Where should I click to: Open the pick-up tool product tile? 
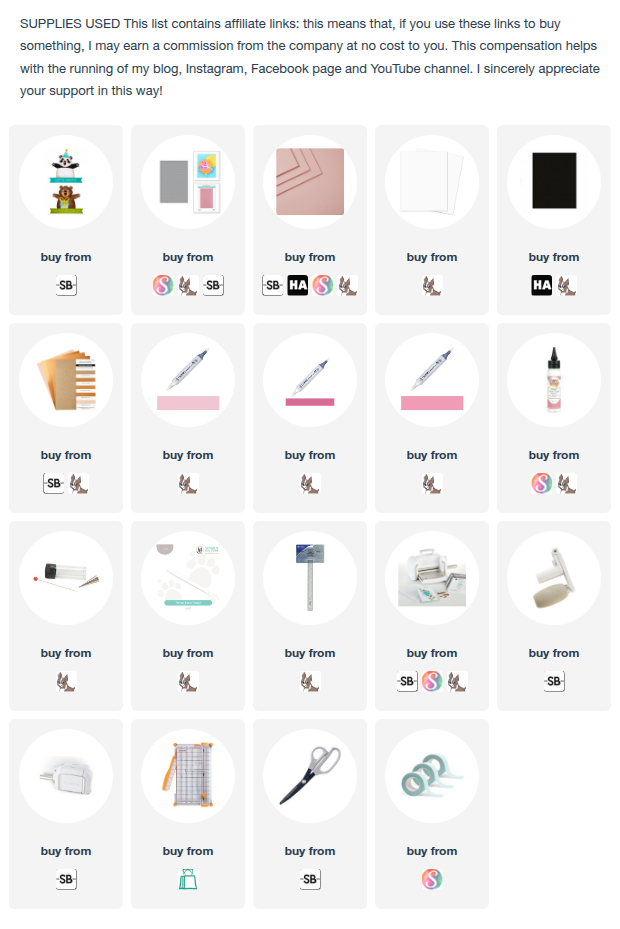[66, 580]
